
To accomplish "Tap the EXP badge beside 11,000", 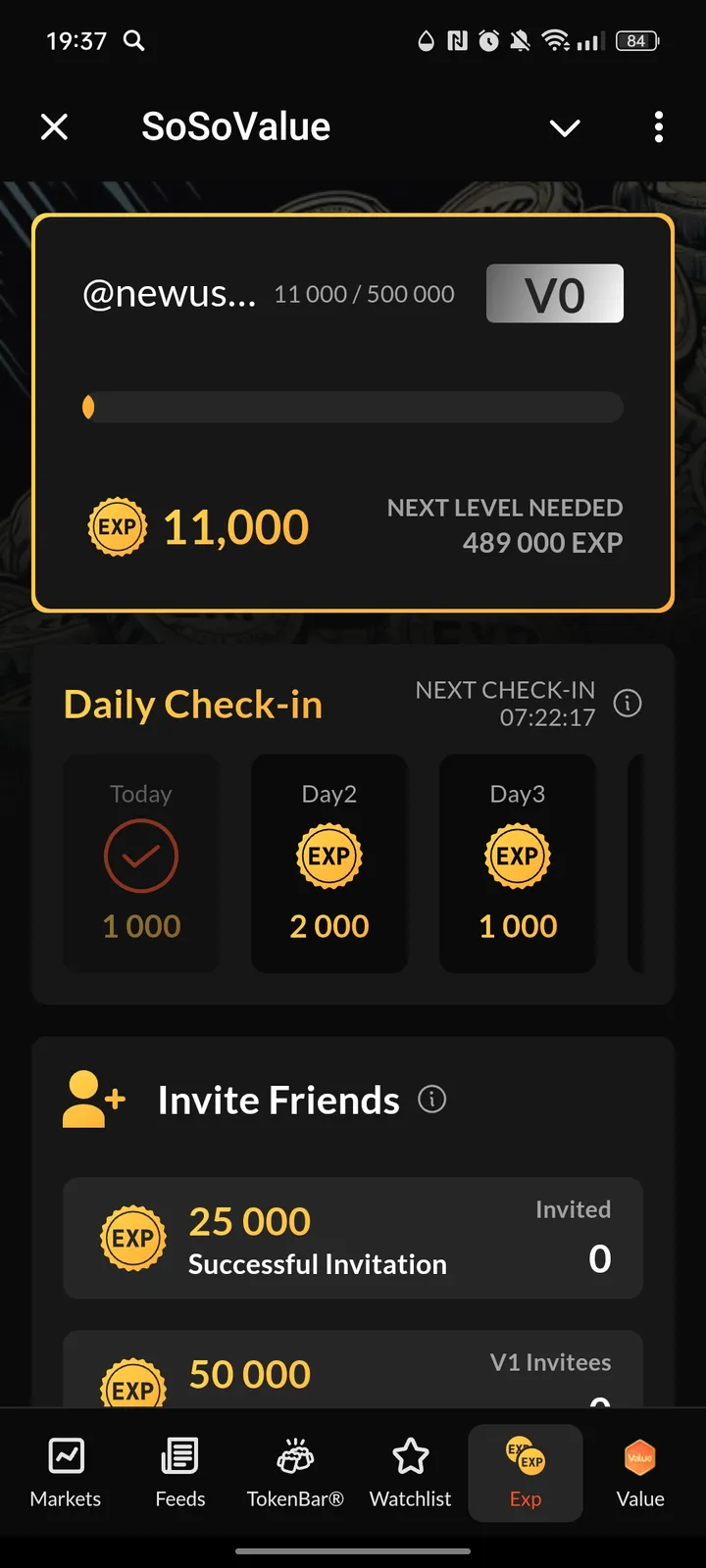I will (118, 526).
